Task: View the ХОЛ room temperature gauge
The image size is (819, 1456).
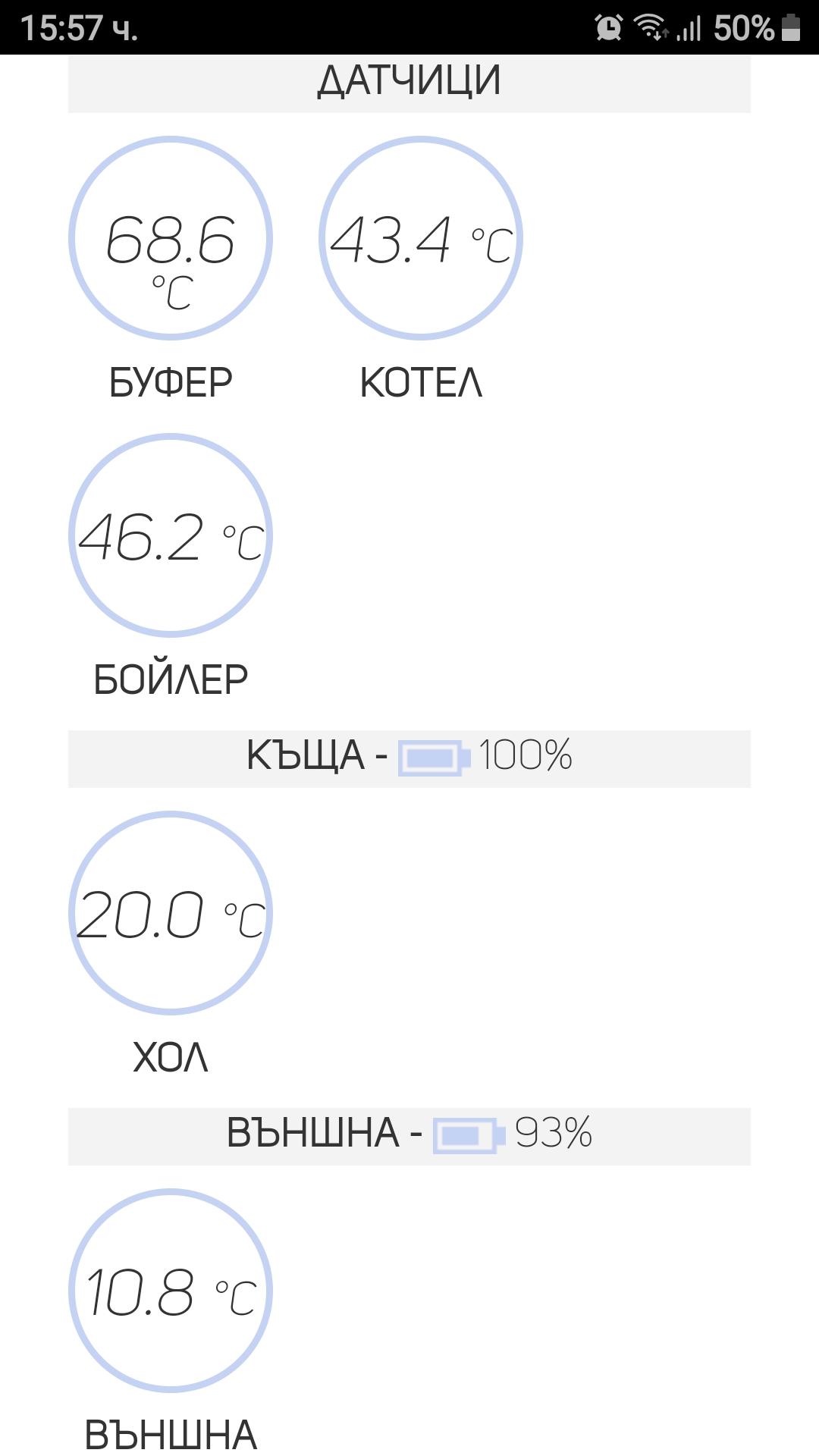Action: pyautogui.click(x=171, y=913)
